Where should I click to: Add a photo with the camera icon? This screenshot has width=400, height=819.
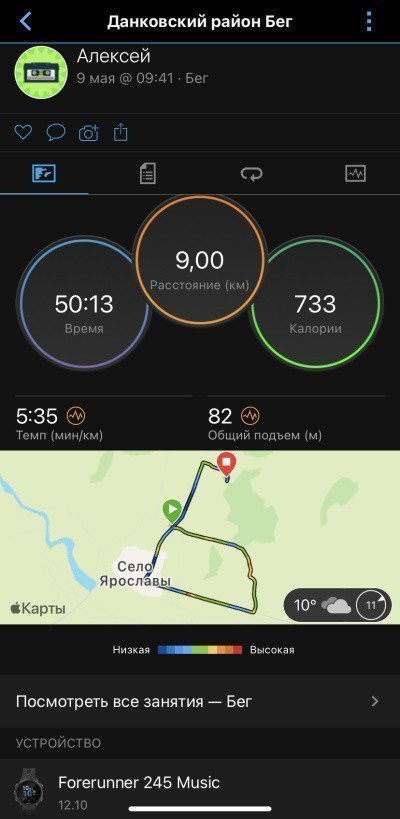point(89,133)
